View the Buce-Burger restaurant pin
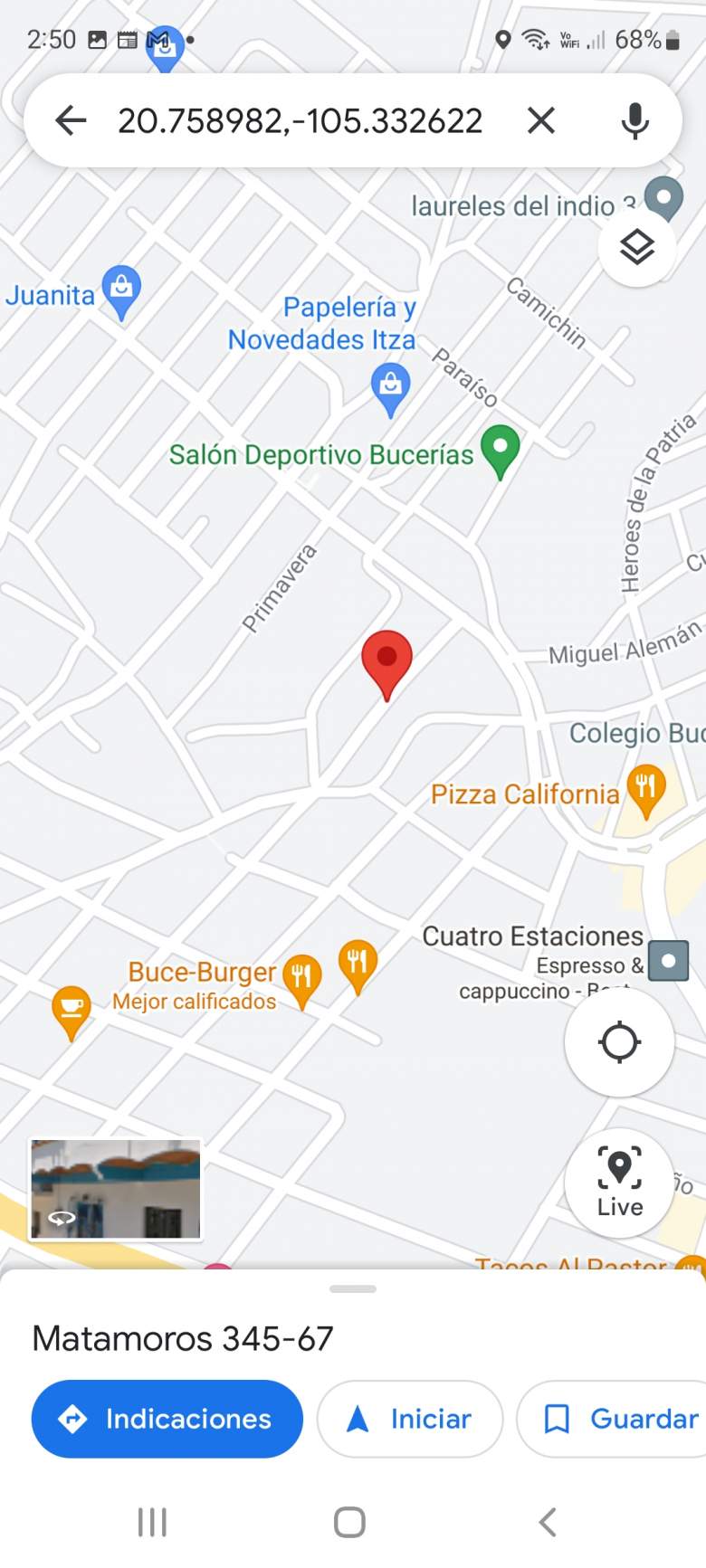This screenshot has height=1568, width=706. [301, 975]
